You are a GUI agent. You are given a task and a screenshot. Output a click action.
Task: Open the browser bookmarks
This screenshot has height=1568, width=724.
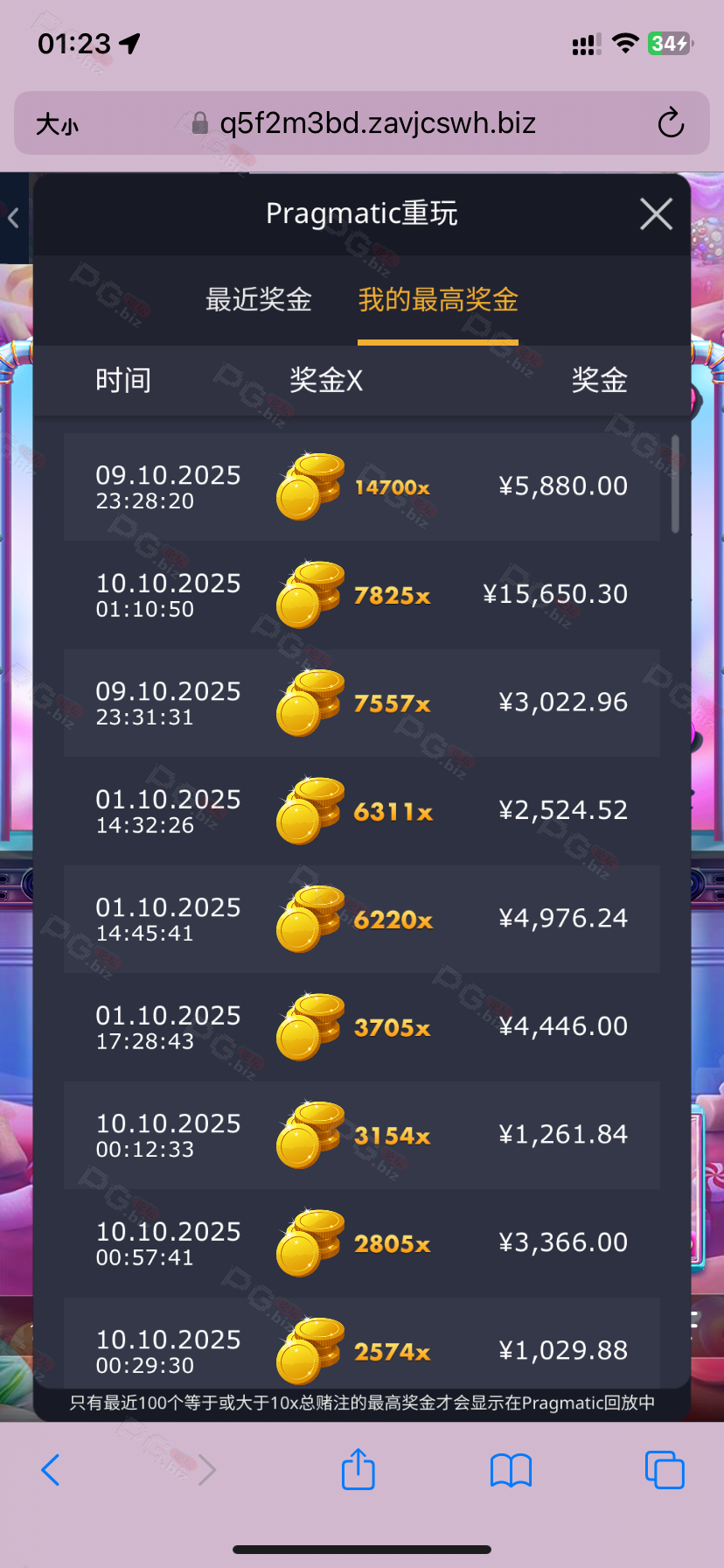(511, 1470)
